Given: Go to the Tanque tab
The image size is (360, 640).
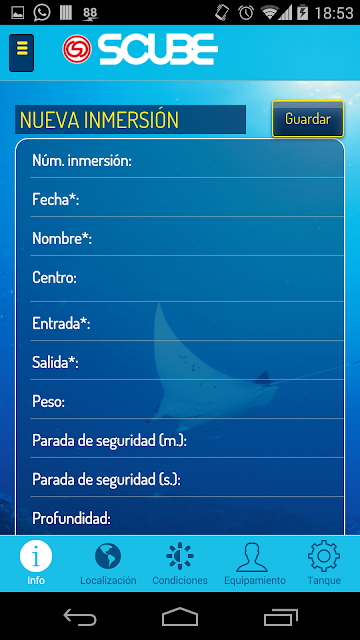Looking at the screenshot, I should [324, 564].
